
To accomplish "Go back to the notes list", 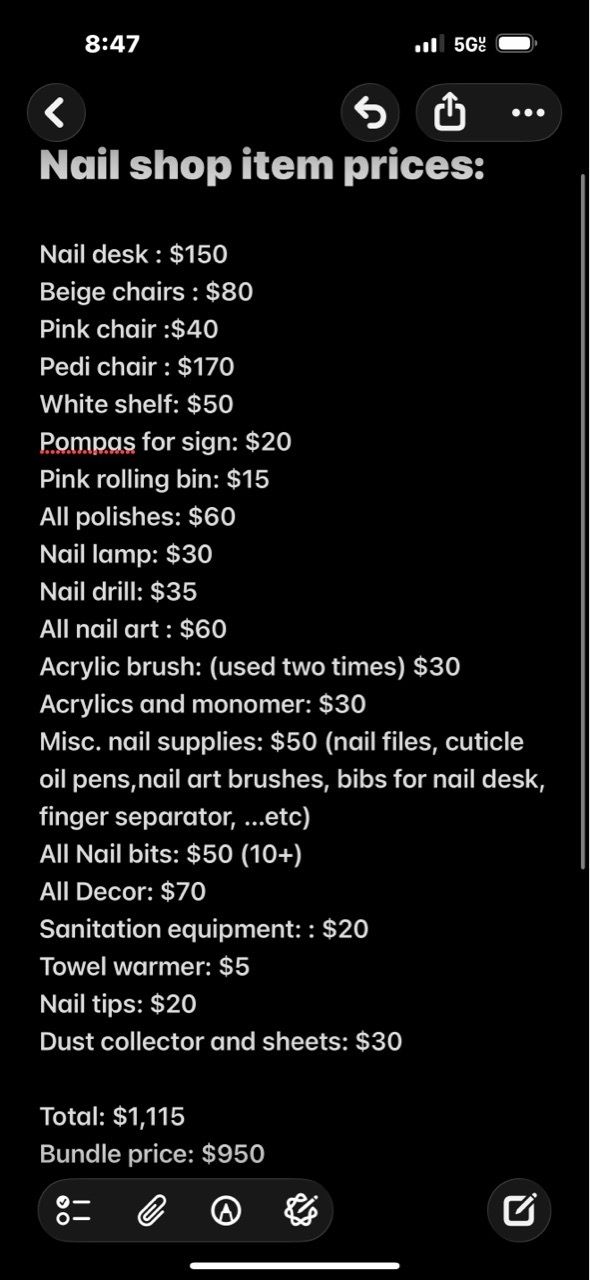I will click(x=56, y=113).
